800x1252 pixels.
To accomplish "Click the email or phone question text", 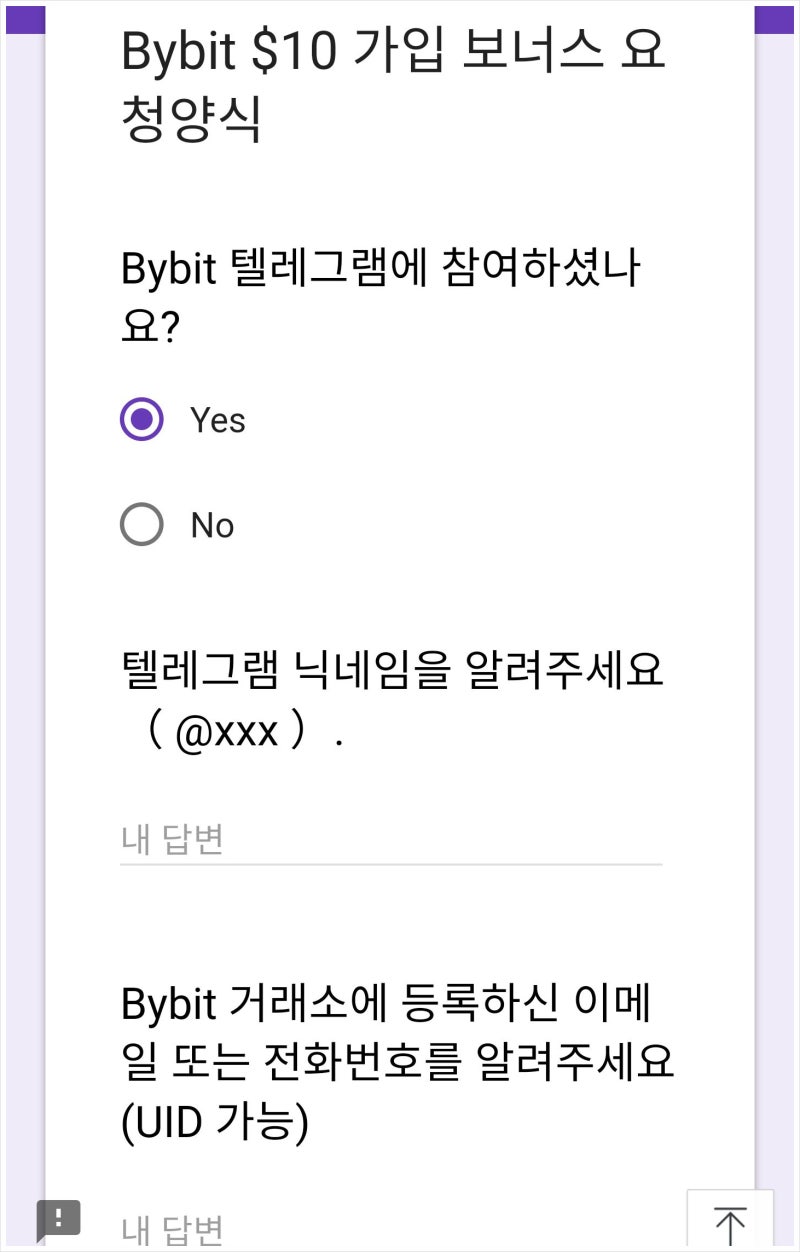I will click(x=395, y=1062).
